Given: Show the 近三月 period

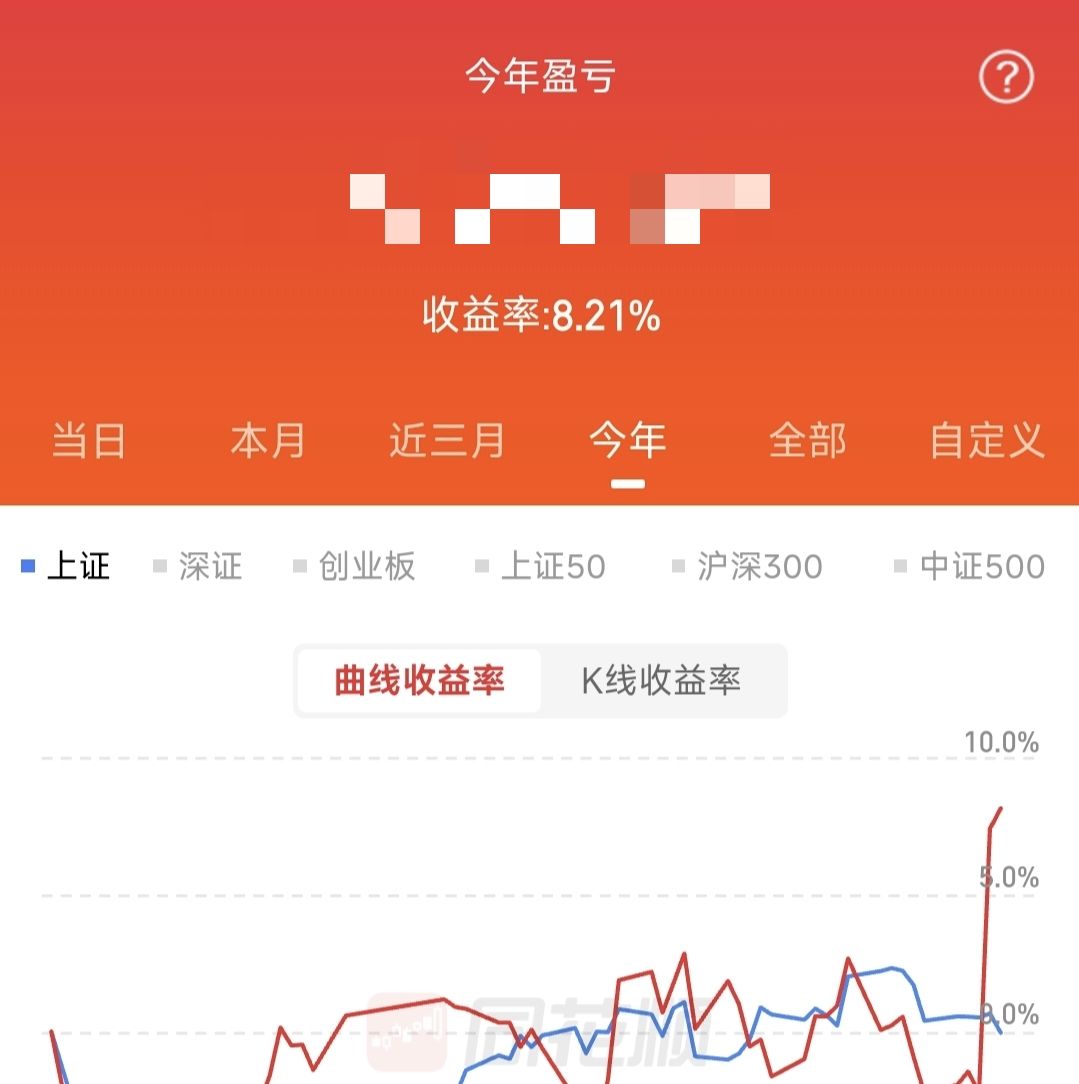Looking at the screenshot, I should coord(447,441).
